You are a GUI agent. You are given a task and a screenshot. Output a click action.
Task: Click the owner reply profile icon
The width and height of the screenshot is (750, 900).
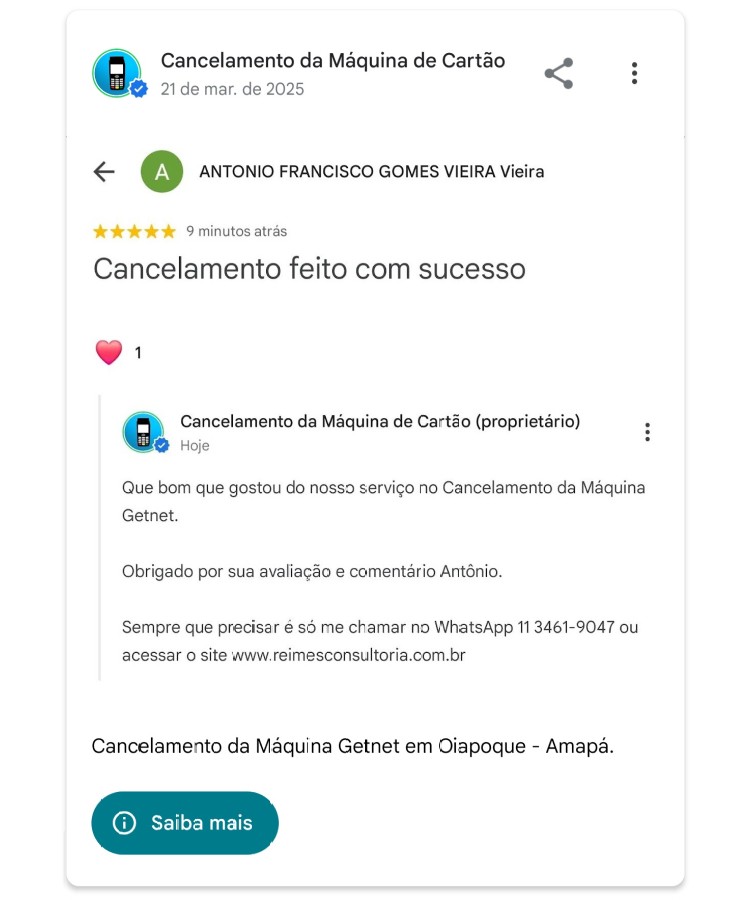point(144,430)
